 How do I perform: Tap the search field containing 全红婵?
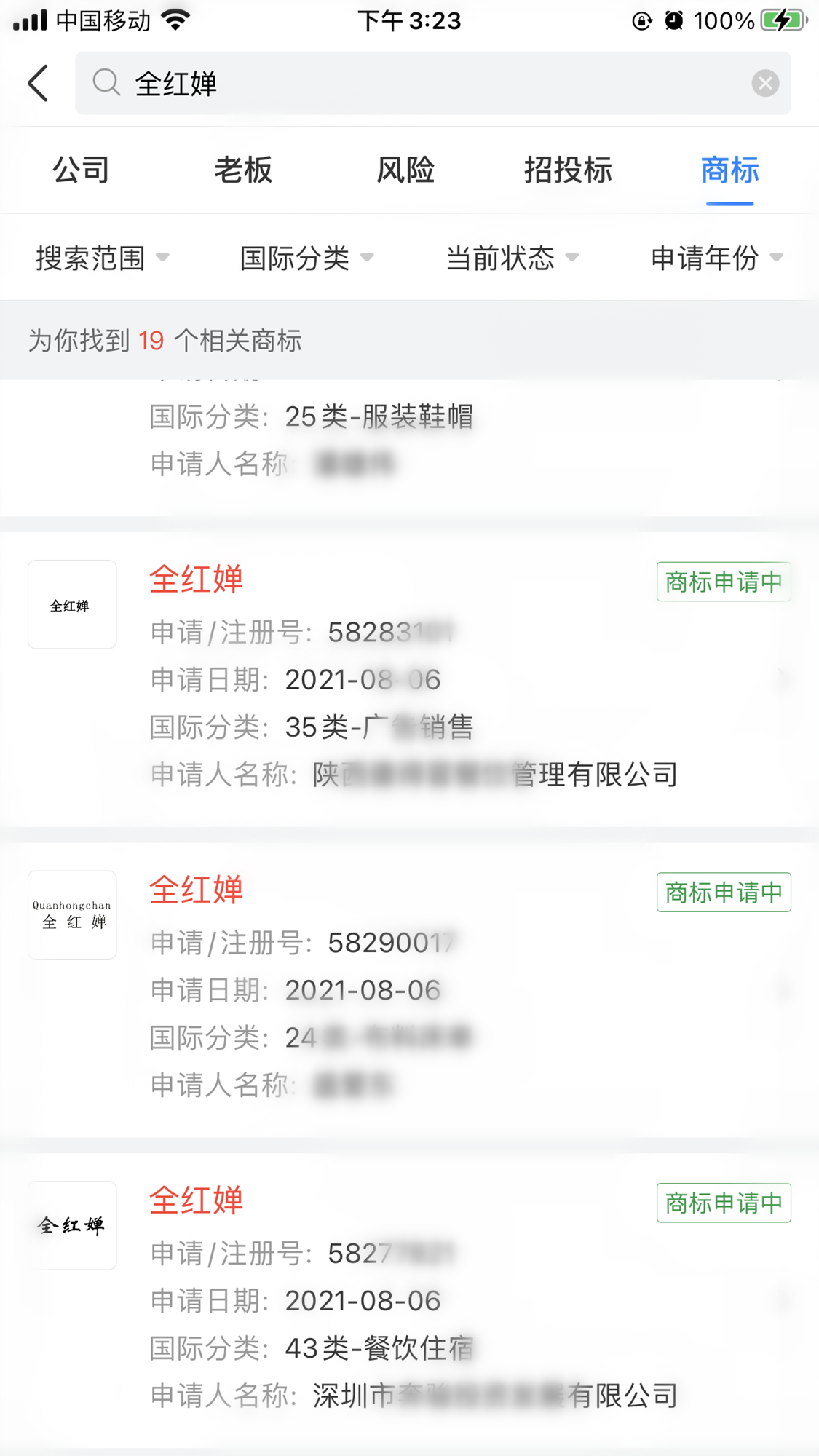point(432,83)
